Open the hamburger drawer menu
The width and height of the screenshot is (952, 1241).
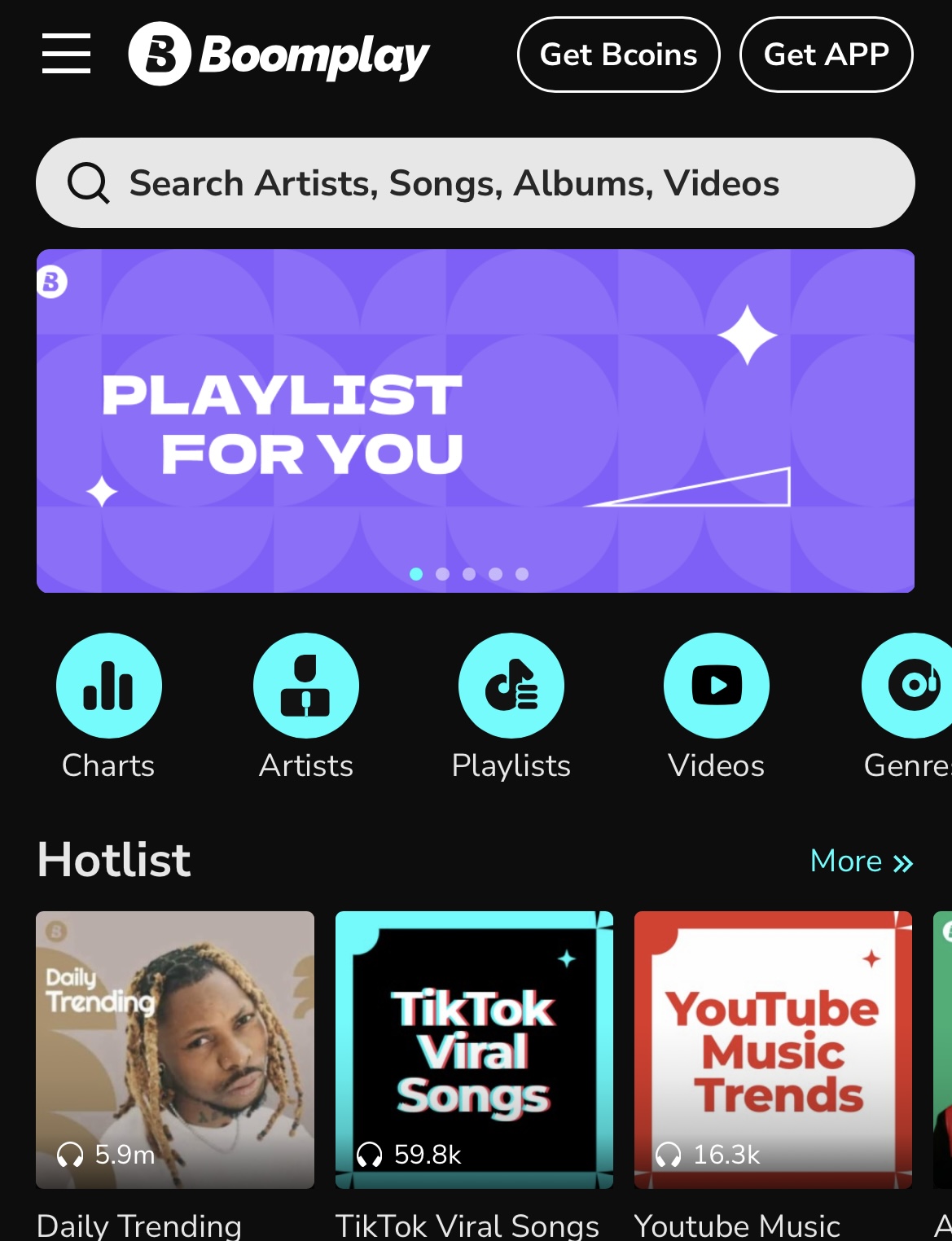(66, 54)
